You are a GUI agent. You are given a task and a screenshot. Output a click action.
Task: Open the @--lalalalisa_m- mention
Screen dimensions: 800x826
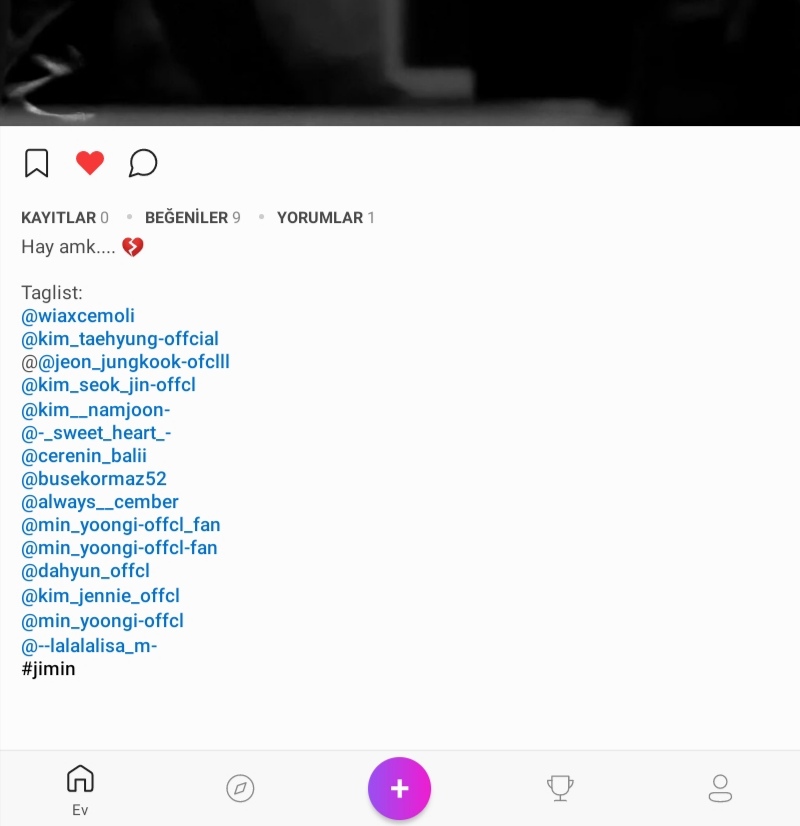pyautogui.click(x=89, y=646)
